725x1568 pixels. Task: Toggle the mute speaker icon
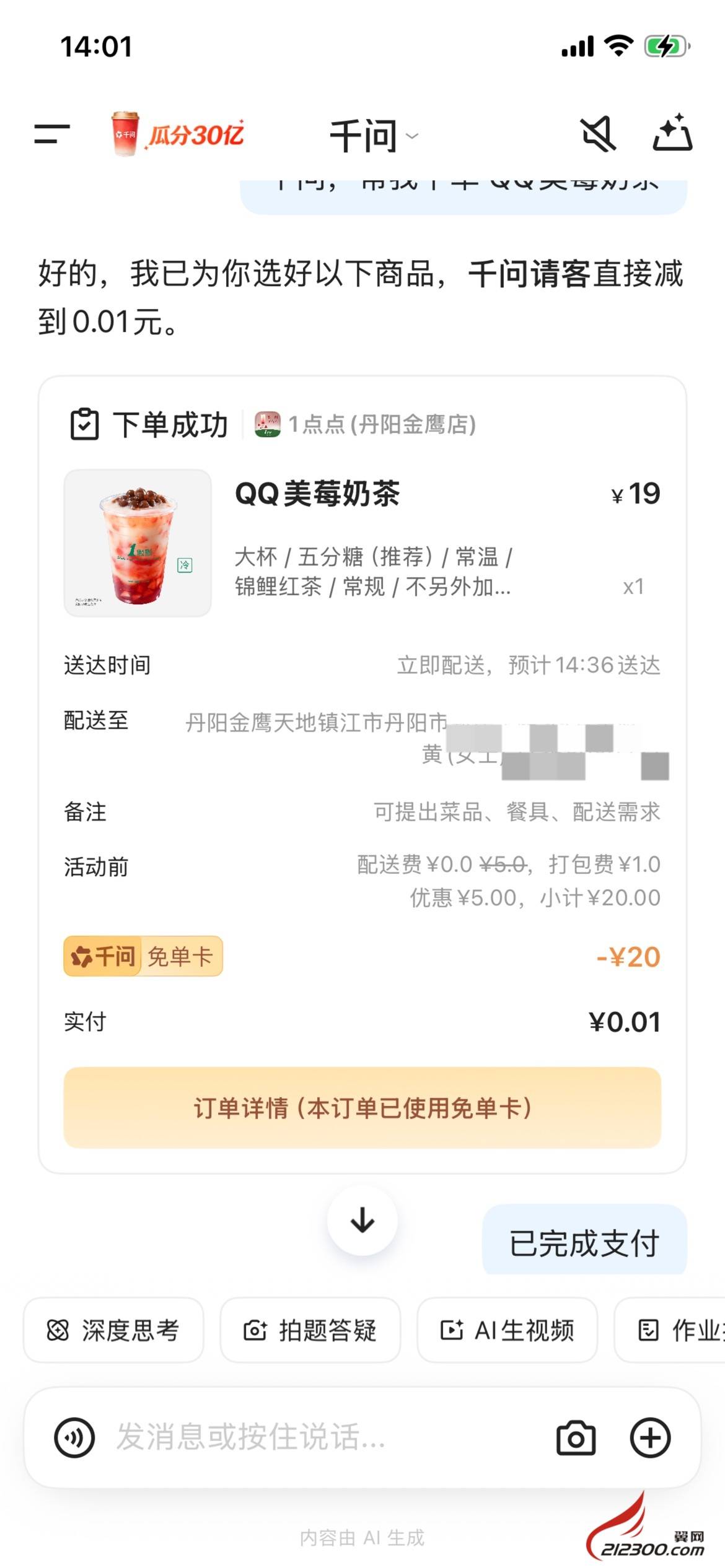pyautogui.click(x=597, y=134)
